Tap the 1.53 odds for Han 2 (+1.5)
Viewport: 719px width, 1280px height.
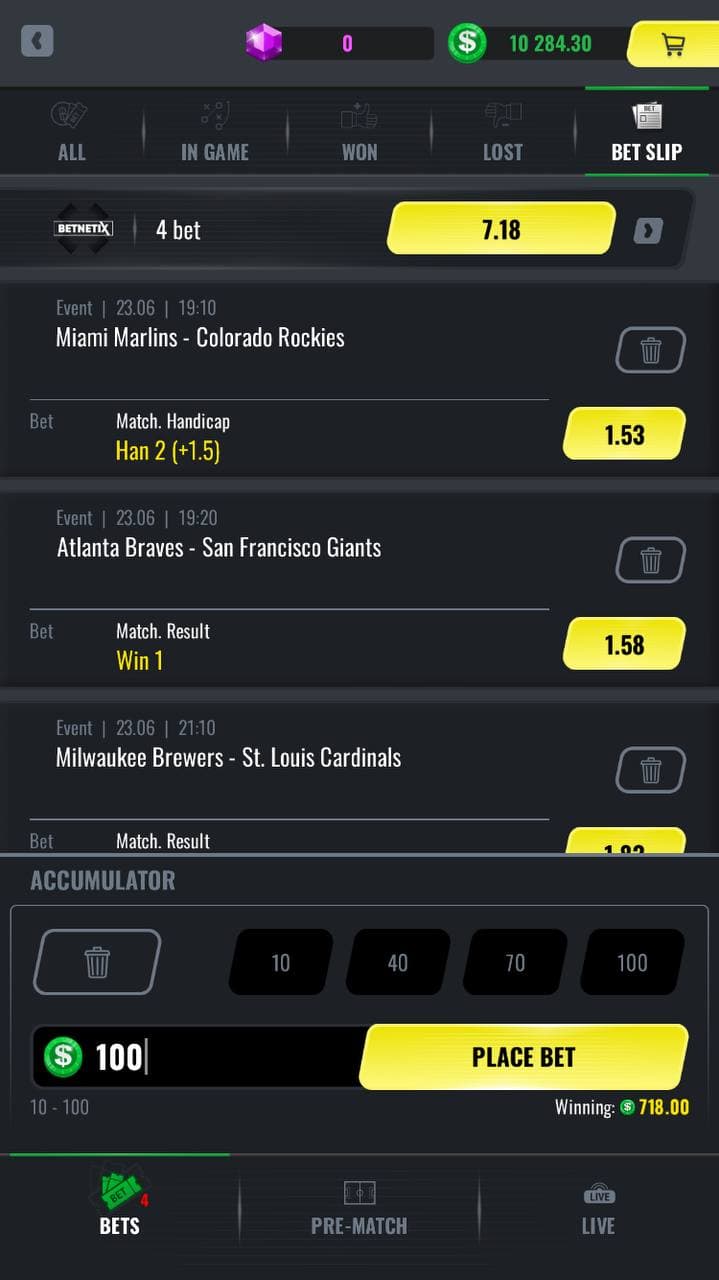pos(624,435)
